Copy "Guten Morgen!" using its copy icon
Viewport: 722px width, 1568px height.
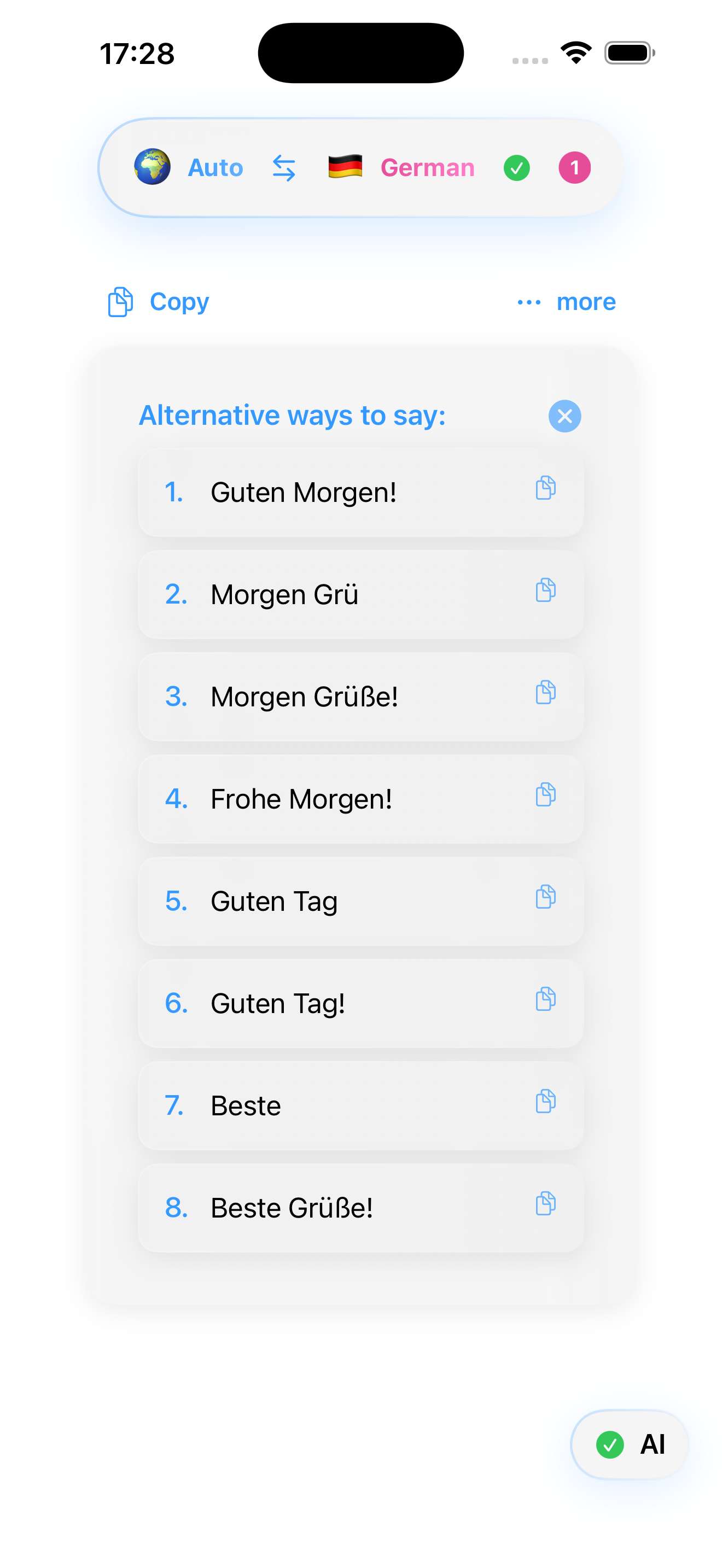(x=546, y=489)
